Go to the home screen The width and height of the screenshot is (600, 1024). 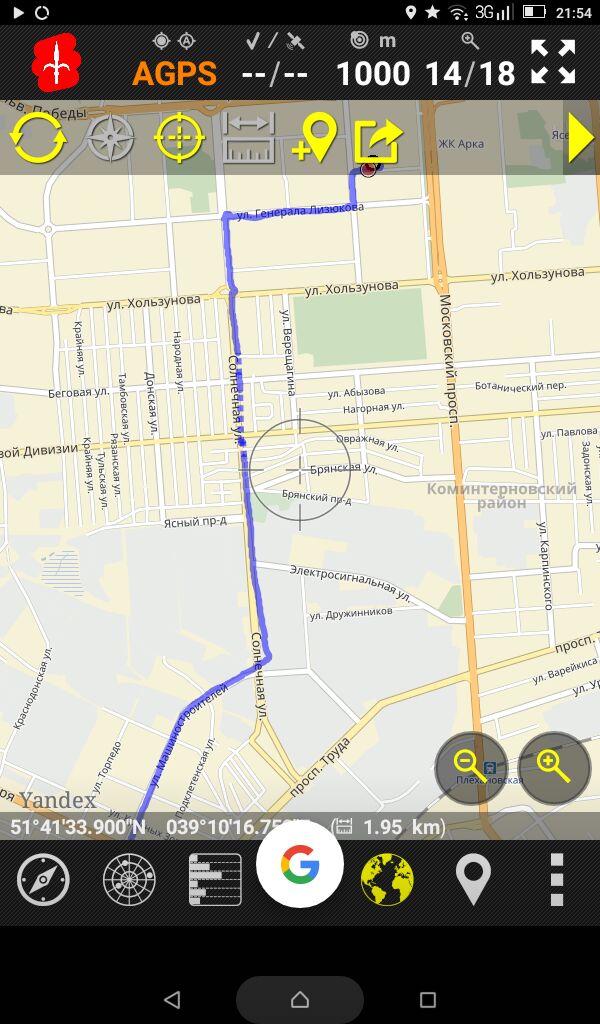(x=300, y=999)
